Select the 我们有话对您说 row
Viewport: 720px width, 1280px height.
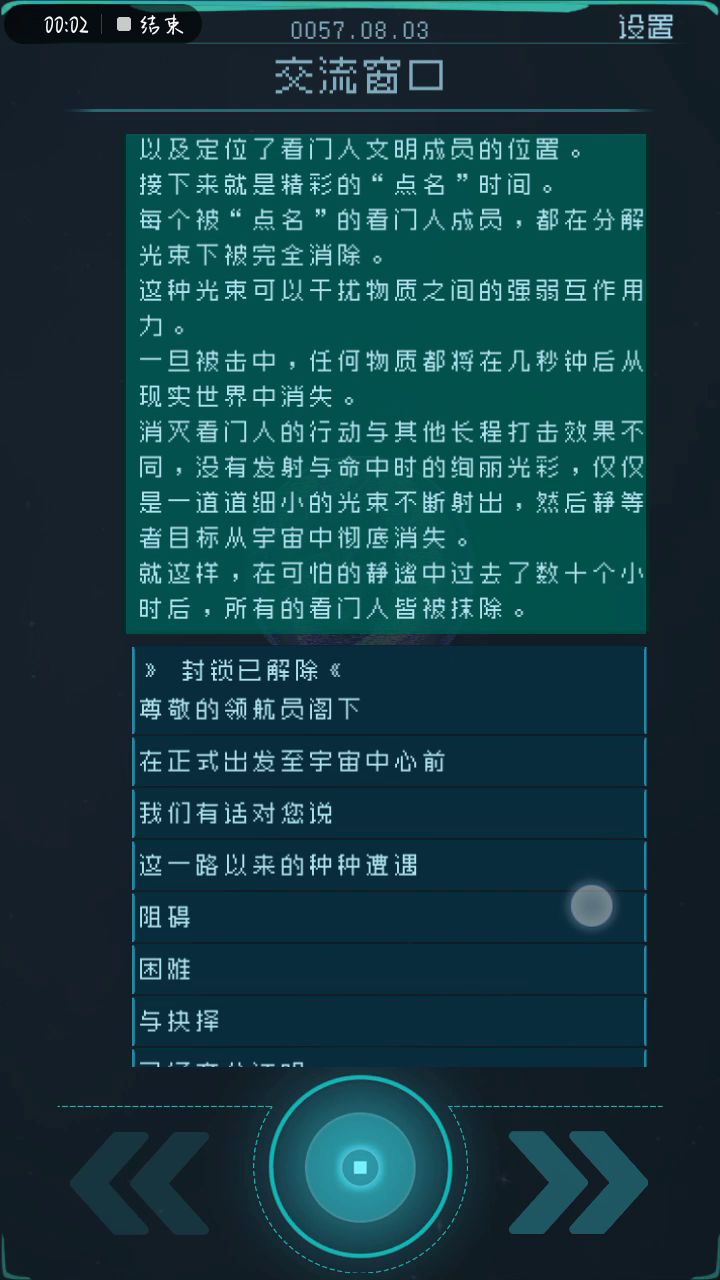(389, 813)
